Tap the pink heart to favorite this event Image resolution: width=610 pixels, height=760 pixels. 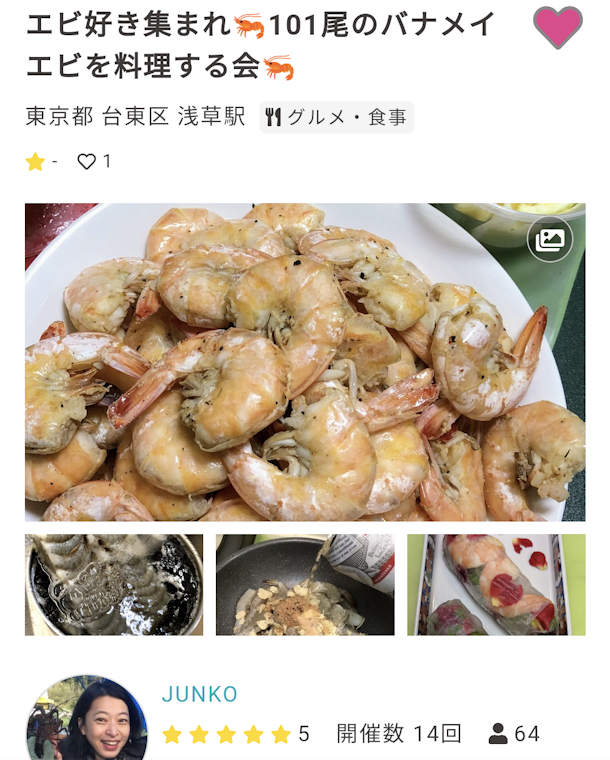tap(557, 27)
